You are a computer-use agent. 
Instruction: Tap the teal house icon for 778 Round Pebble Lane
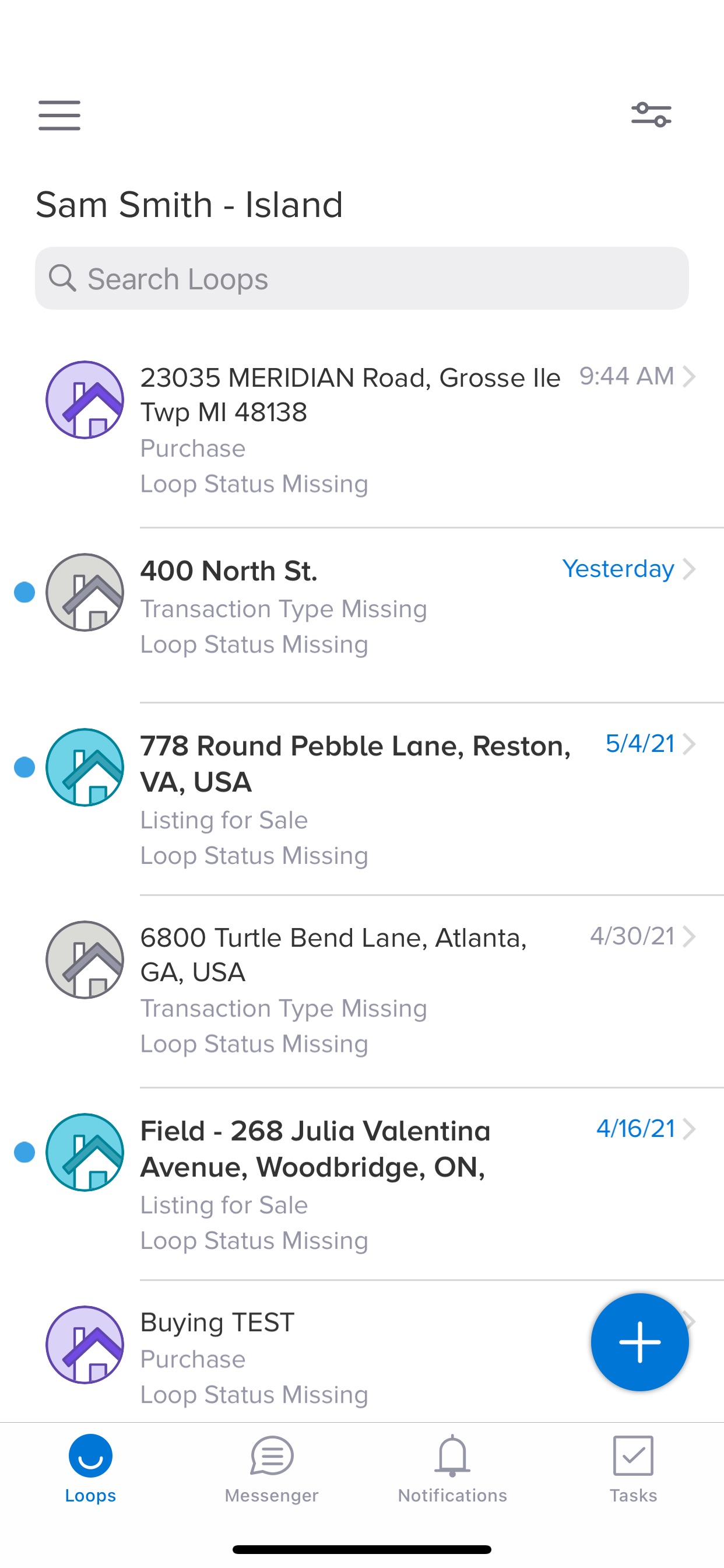[x=85, y=768]
